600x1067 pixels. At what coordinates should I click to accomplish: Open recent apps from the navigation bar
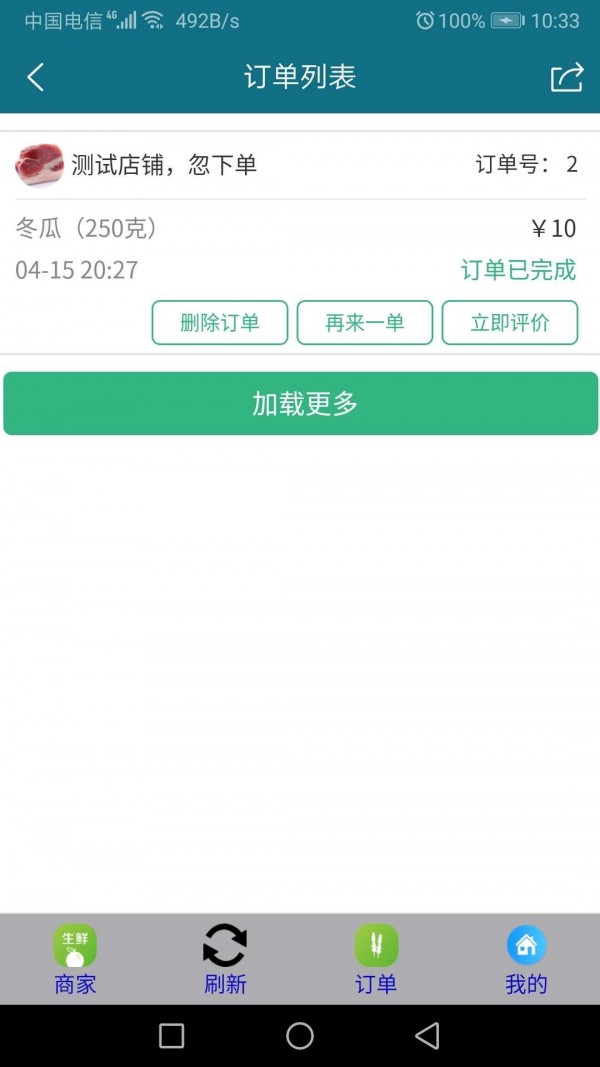tap(172, 1036)
